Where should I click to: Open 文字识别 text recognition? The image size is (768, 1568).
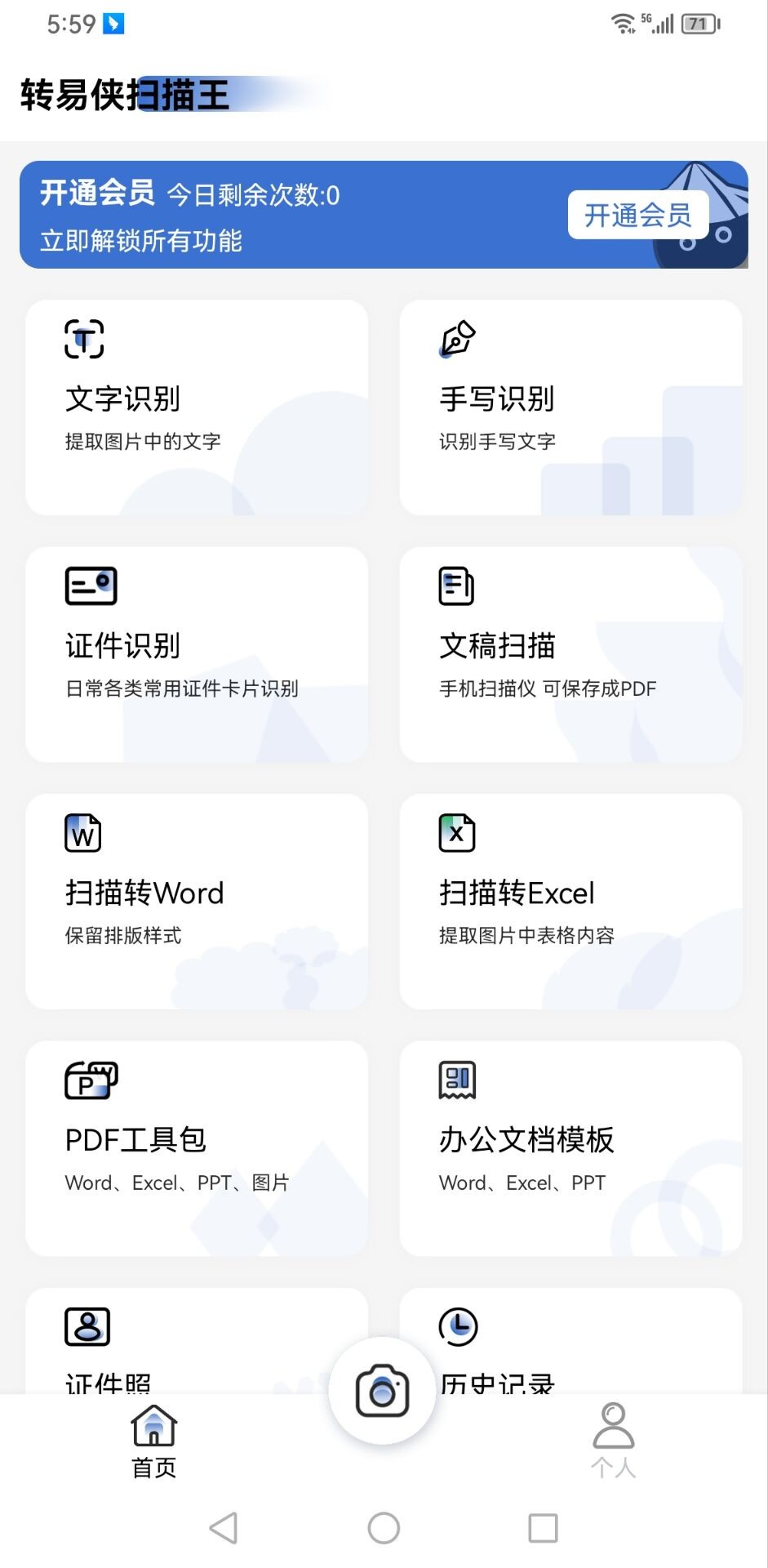(196, 408)
